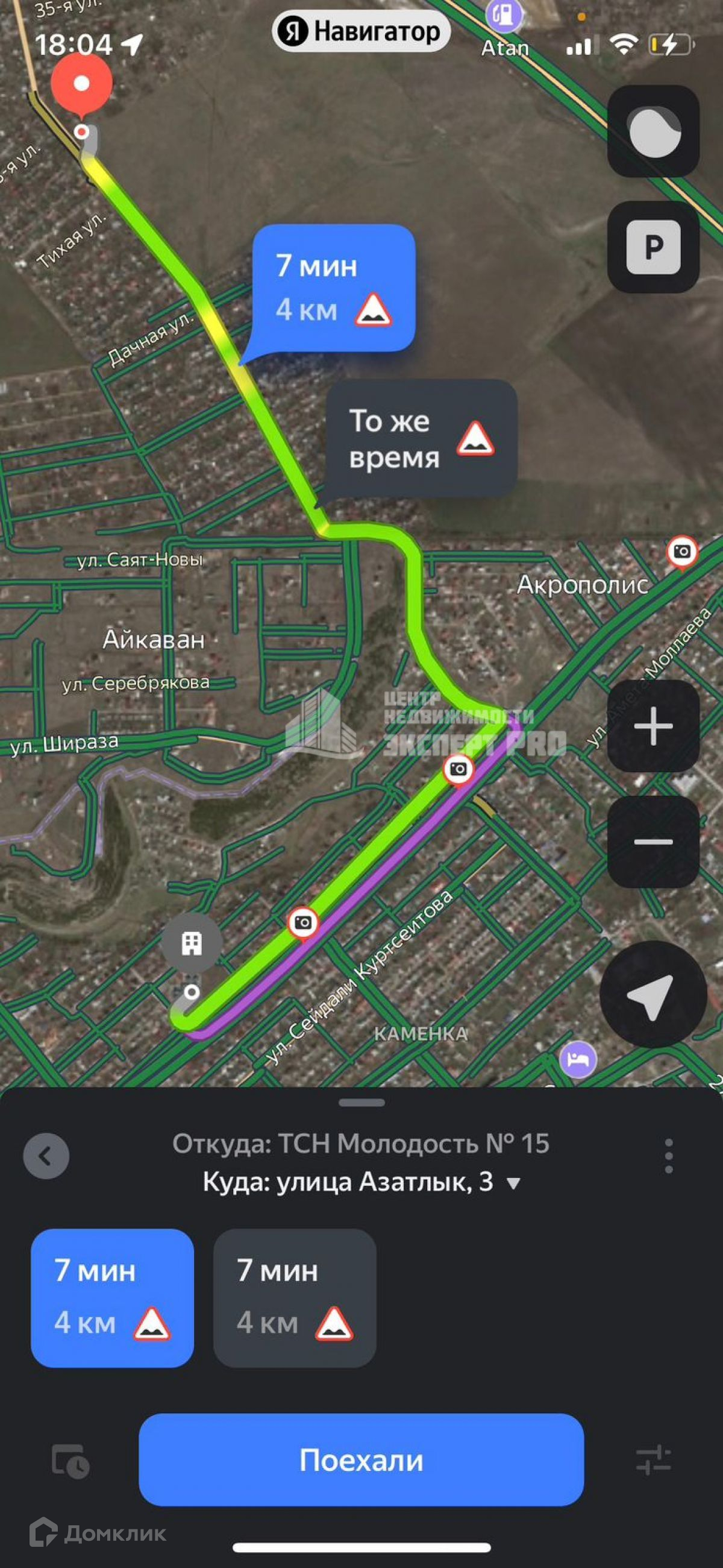Screen dimensions: 723x1568
Task: Zoom out on the map
Action: pyautogui.click(x=653, y=842)
